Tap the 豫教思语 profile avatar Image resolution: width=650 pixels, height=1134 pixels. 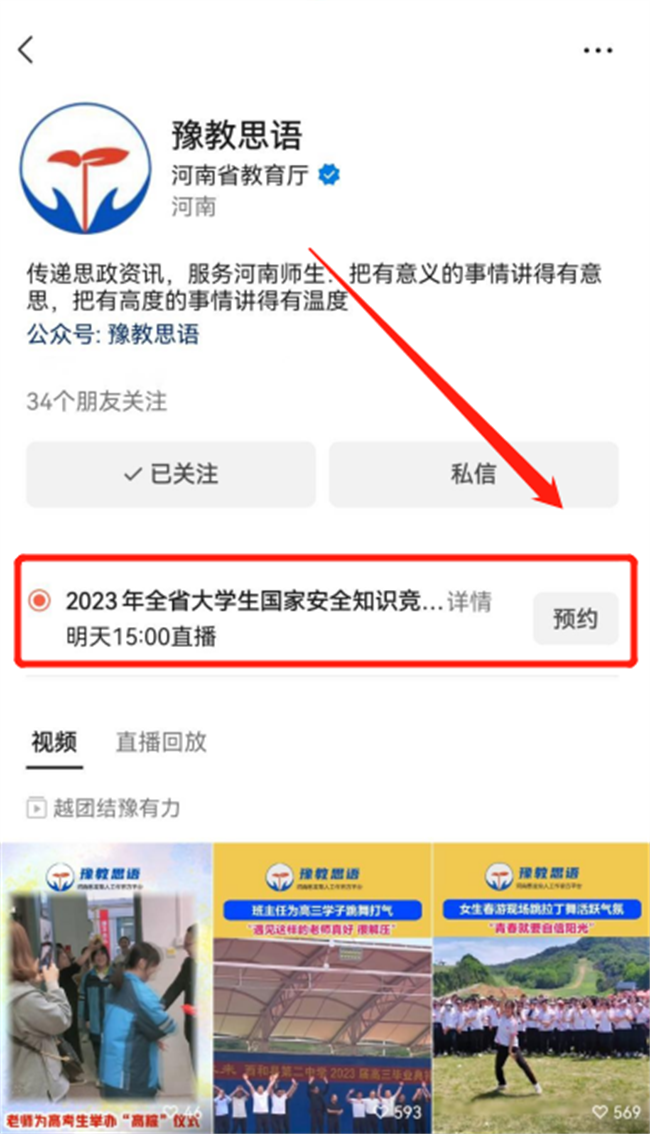[86, 169]
